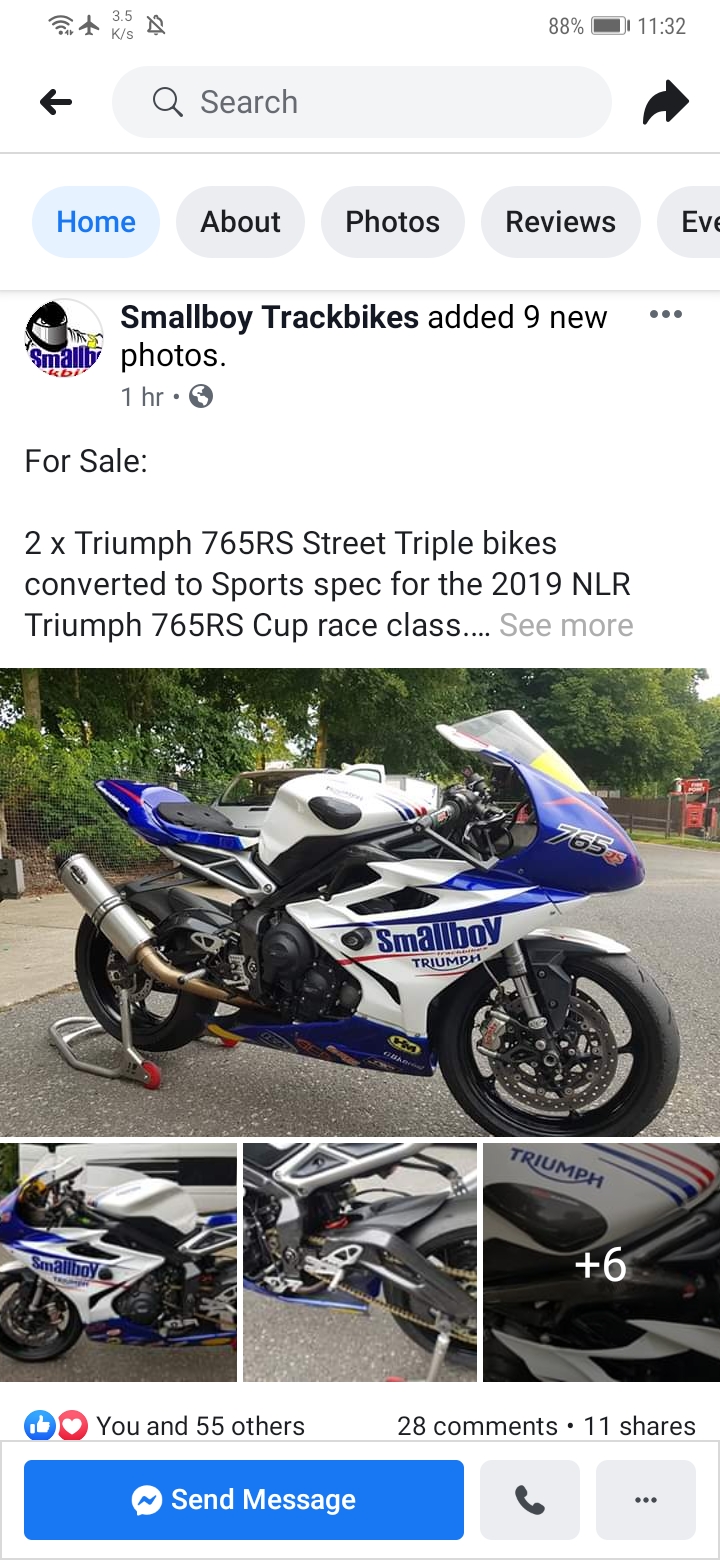Tap the Search field
Screen dimensions: 720x1560
(360, 102)
